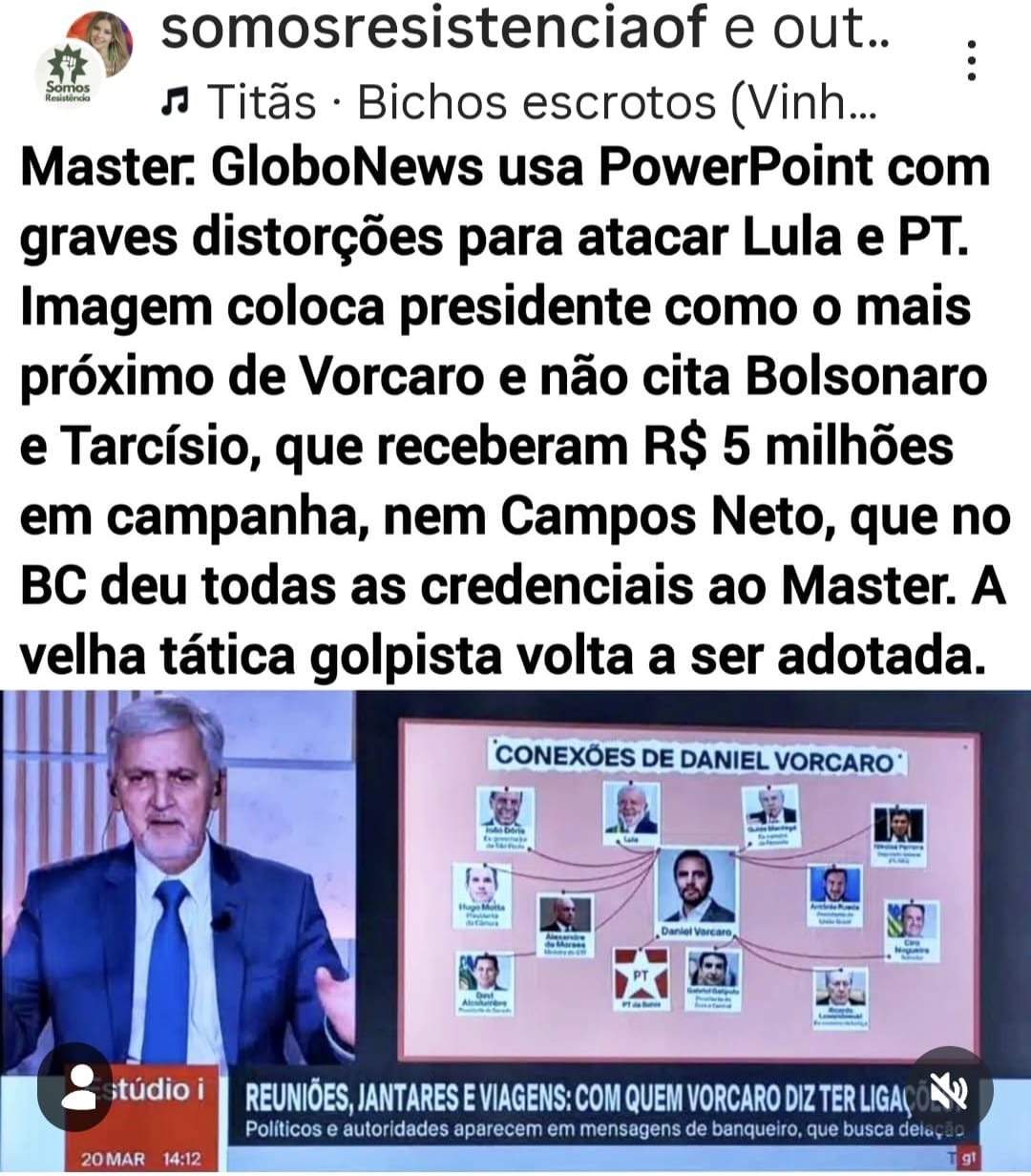Open the post's overflow menu
This screenshot has width=1031, height=1176.
(x=971, y=61)
